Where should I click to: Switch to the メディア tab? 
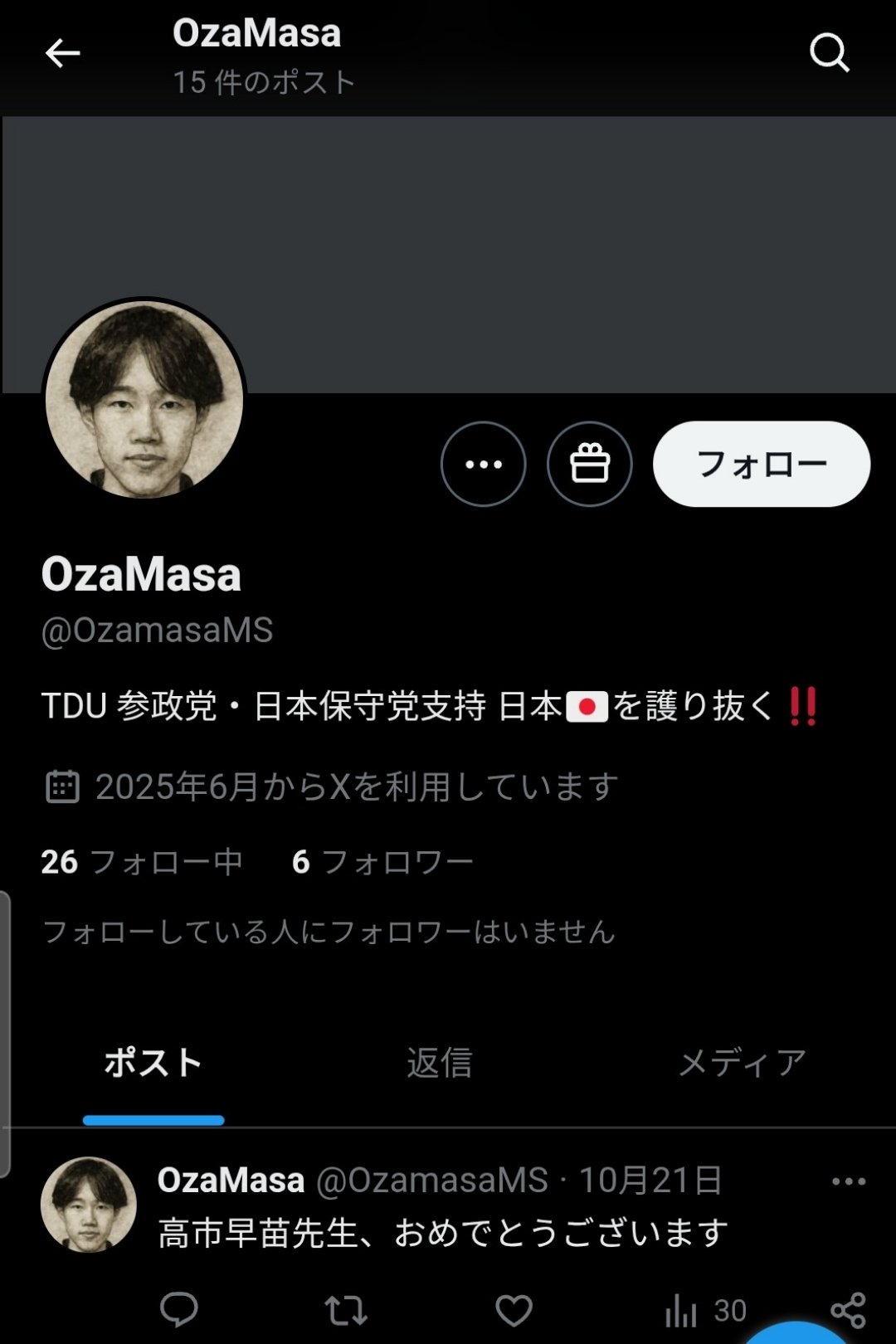pyautogui.click(x=742, y=1063)
